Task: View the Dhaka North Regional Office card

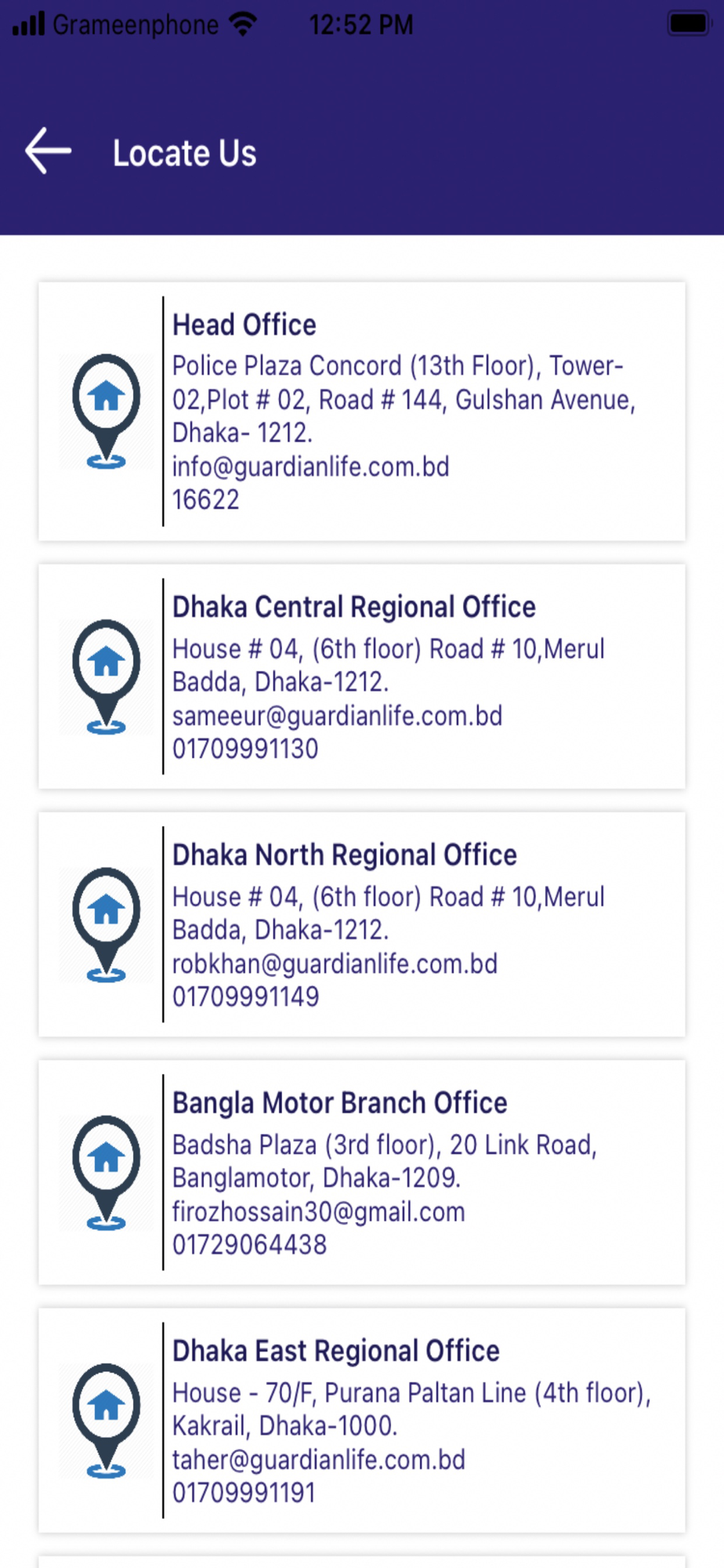Action: coord(362,924)
